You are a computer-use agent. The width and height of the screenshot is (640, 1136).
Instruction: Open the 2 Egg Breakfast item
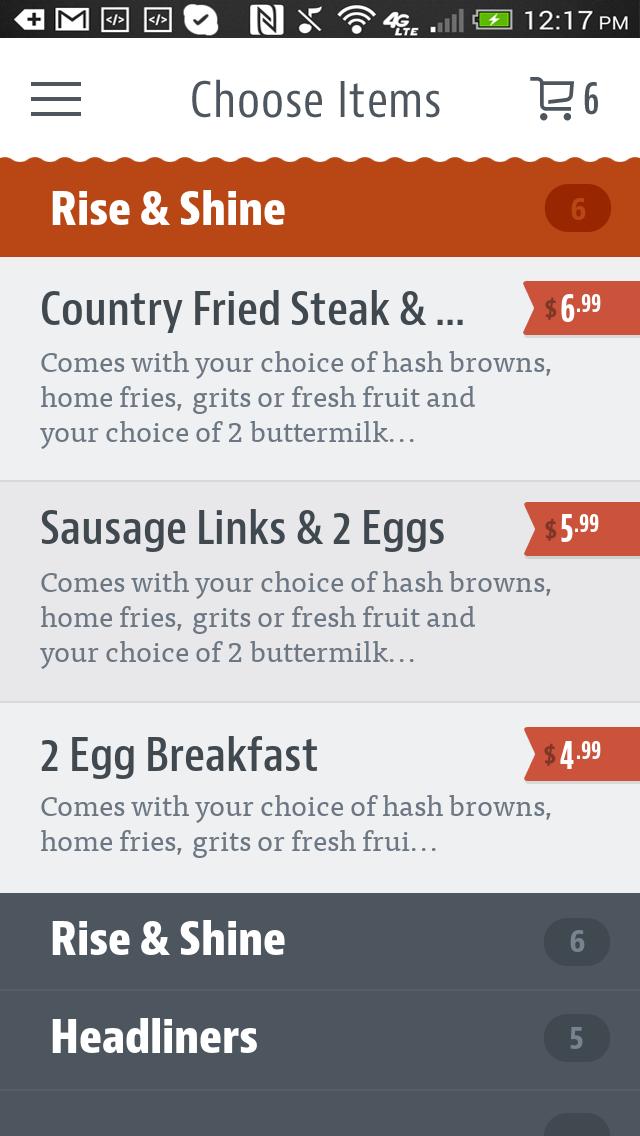(x=280, y=797)
